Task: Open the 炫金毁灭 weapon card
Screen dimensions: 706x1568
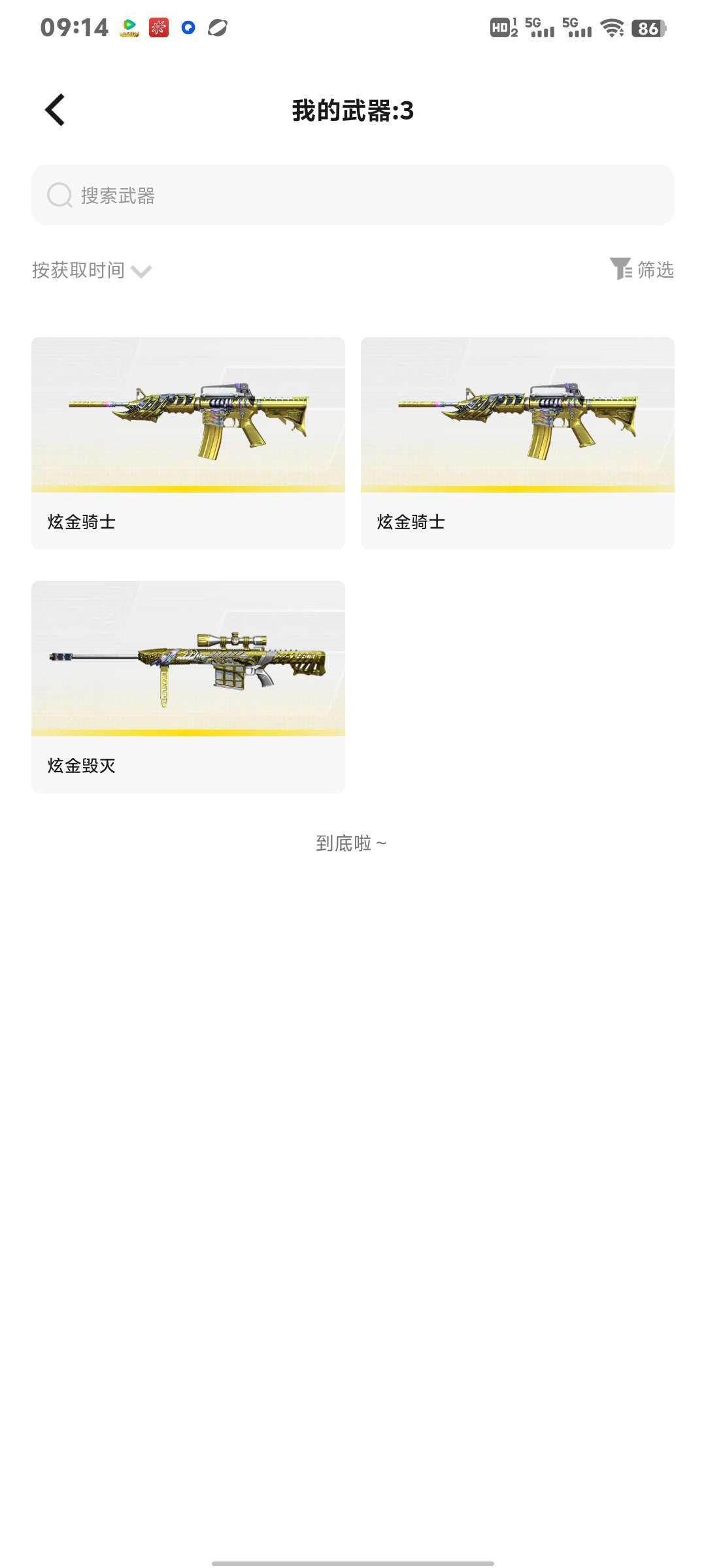Action: (x=188, y=686)
